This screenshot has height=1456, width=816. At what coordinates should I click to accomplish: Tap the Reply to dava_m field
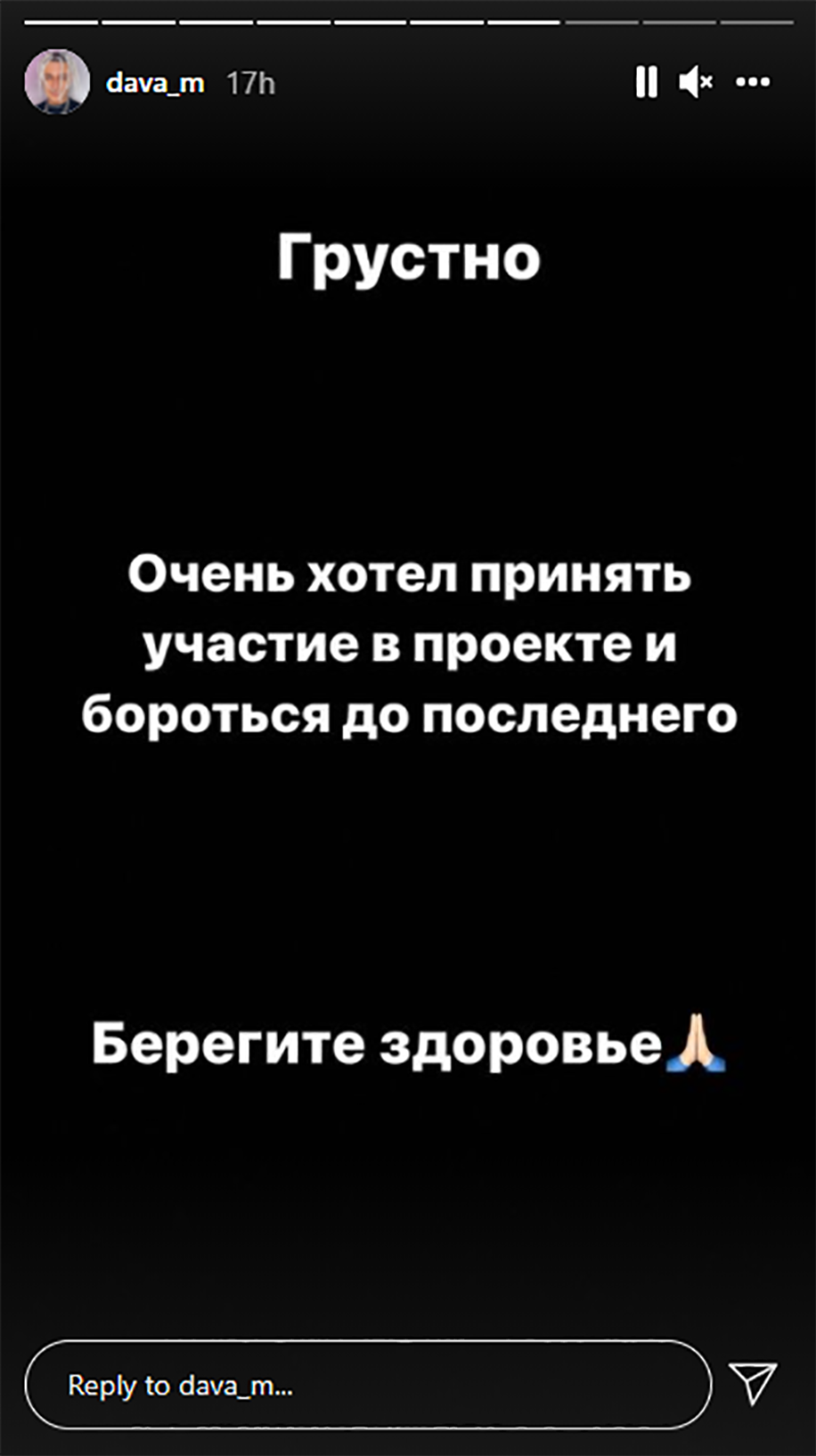pyautogui.click(x=368, y=1385)
